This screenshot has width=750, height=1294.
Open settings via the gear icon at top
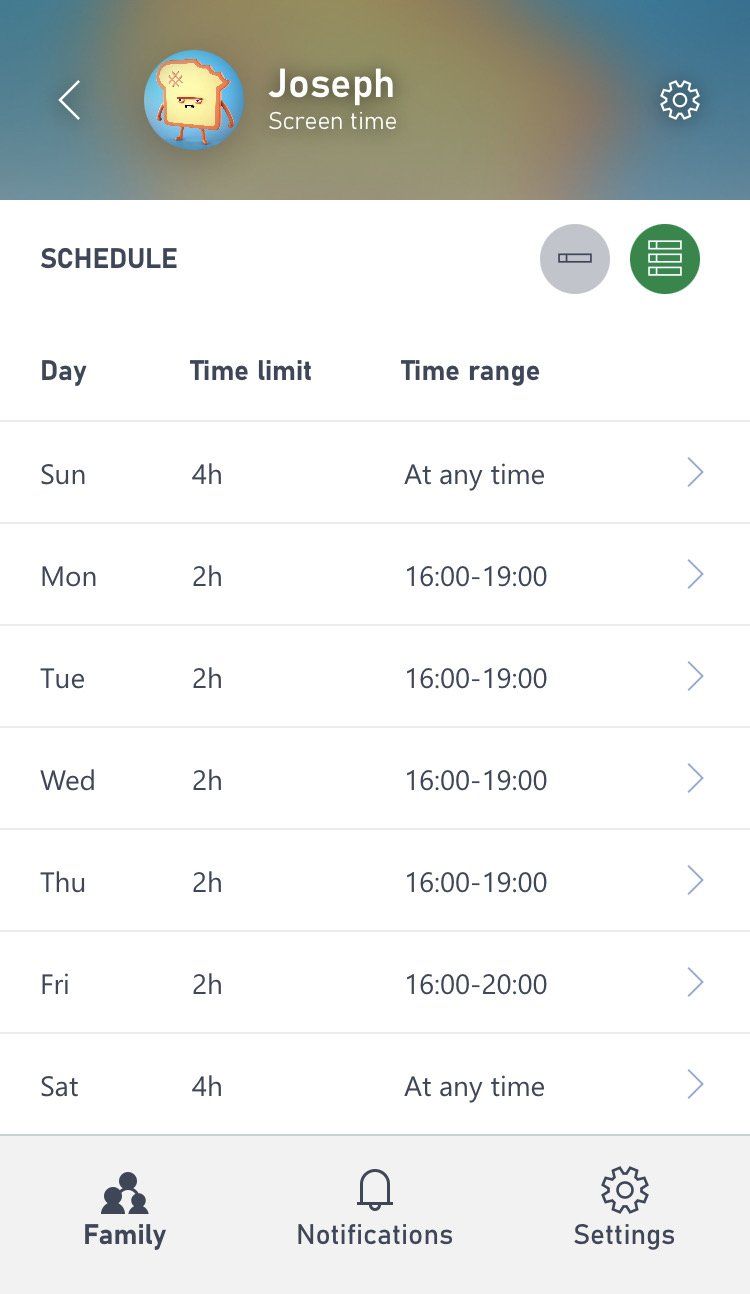coord(680,99)
